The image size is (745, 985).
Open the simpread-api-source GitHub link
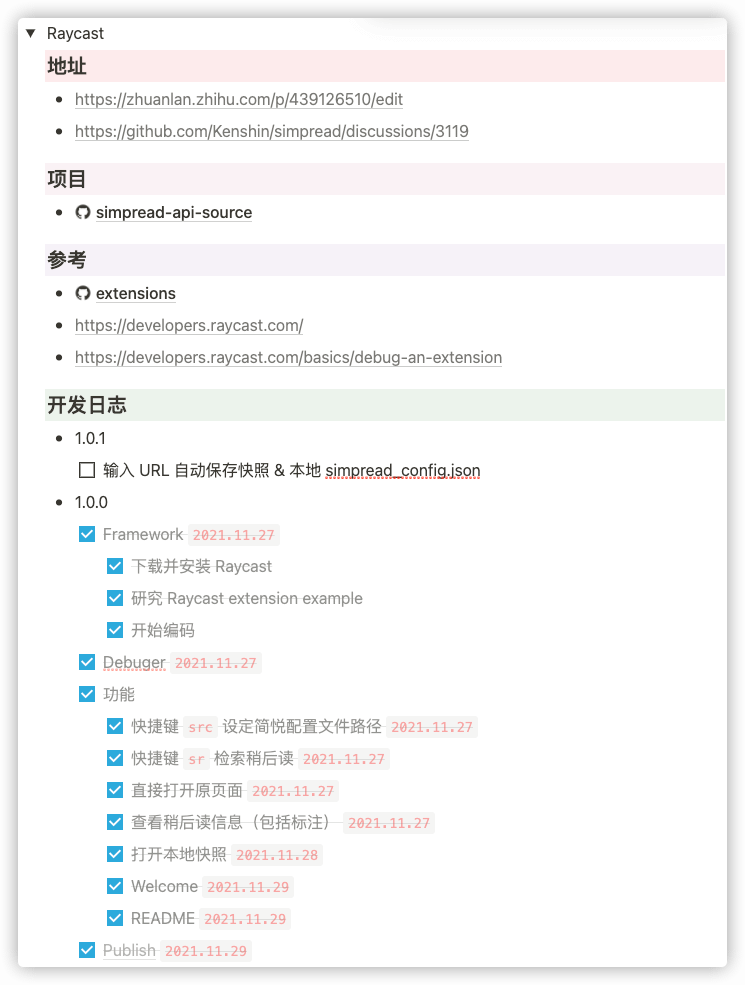tap(173, 212)
